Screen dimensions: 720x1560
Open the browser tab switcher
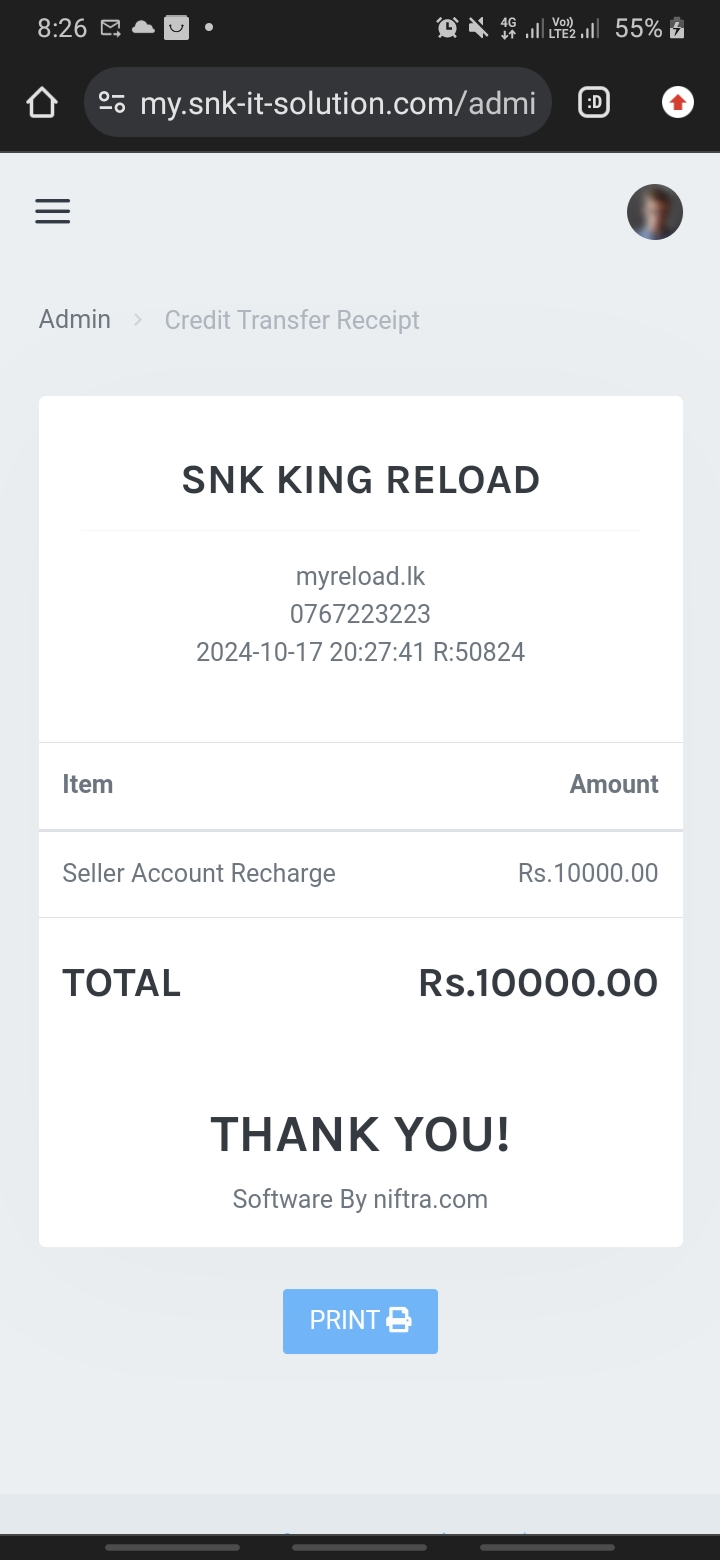point(594,102)
